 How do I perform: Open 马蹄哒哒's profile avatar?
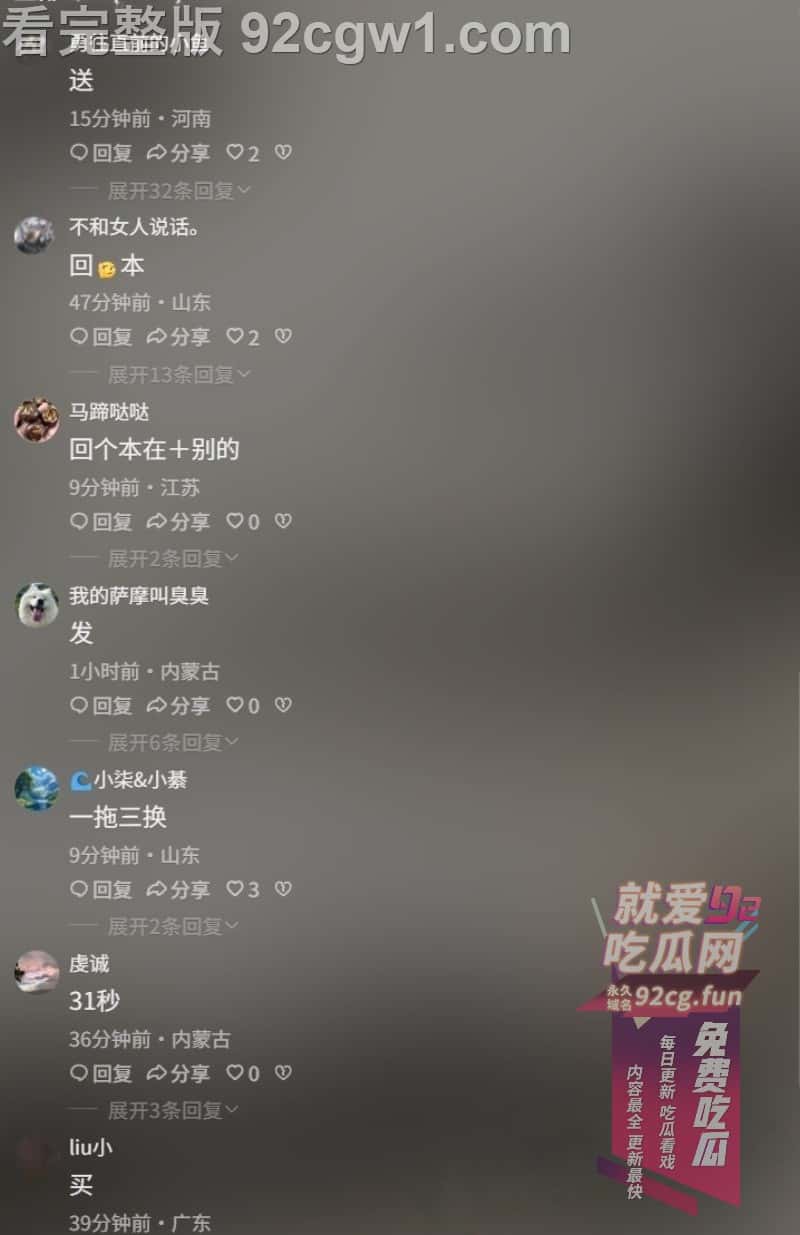pyautogui.click(x=36, y=420)
